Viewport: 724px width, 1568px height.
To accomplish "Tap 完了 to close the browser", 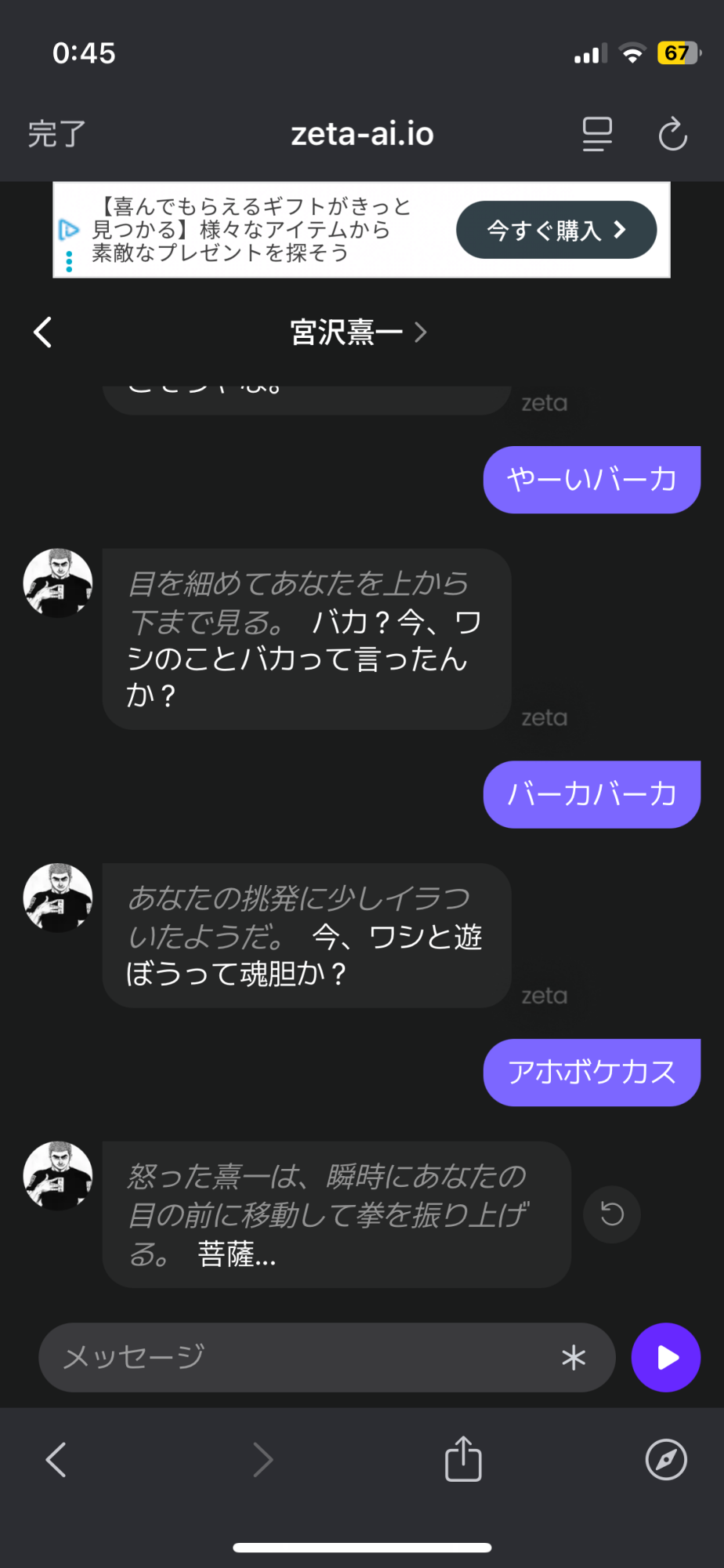I will click(56, 134).
